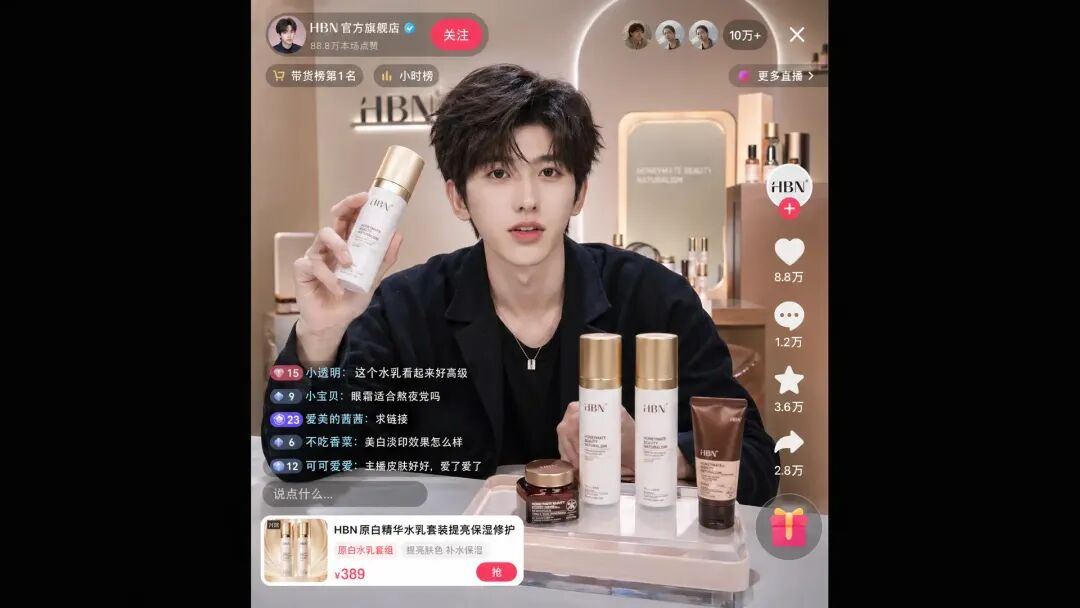Viewport: 1080px width, 608px height.
Task: Grab the deal with the 抢 button
Action: tap(496, 572)
